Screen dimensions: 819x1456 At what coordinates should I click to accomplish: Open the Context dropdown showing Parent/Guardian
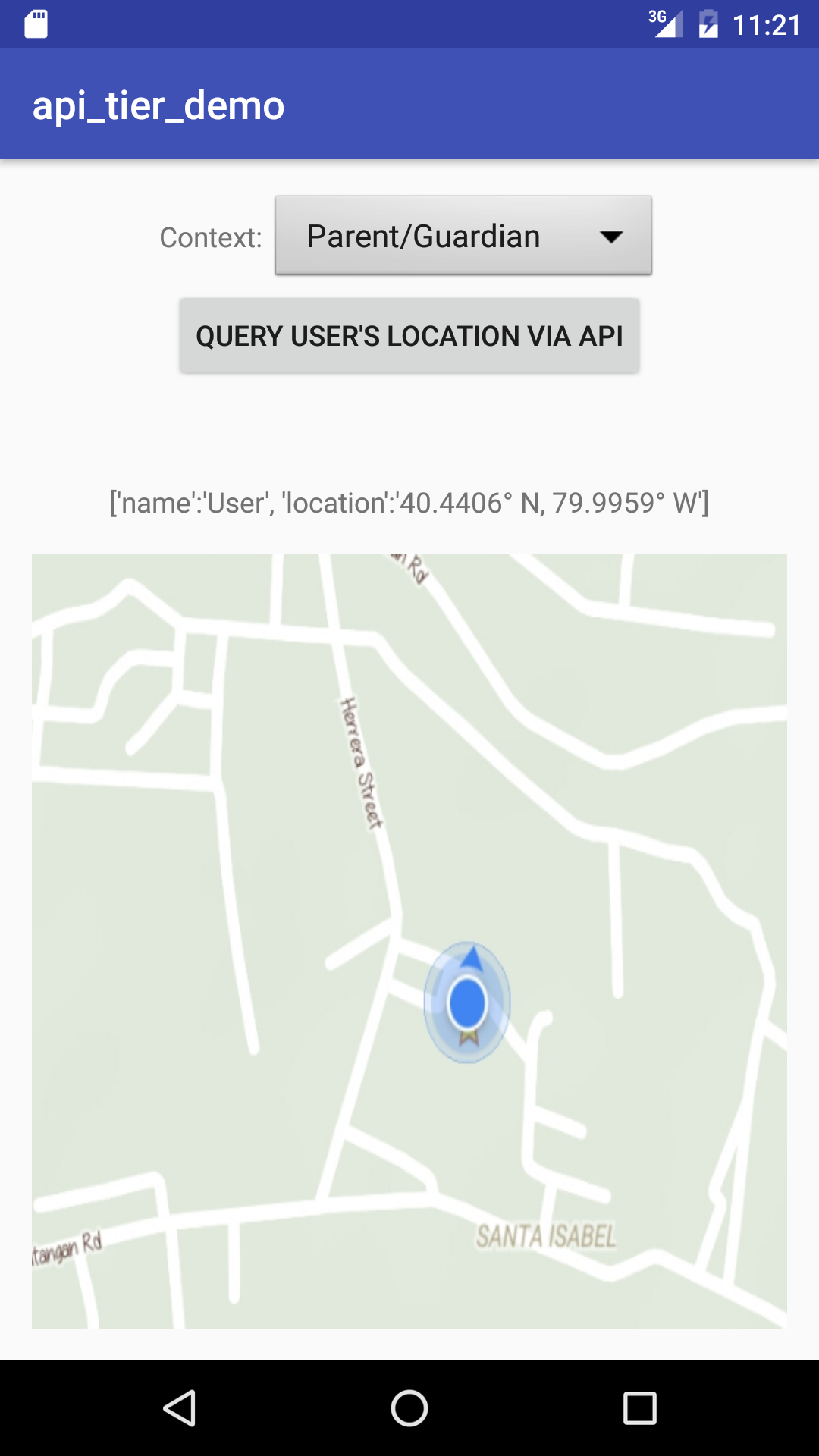(463, 236)
